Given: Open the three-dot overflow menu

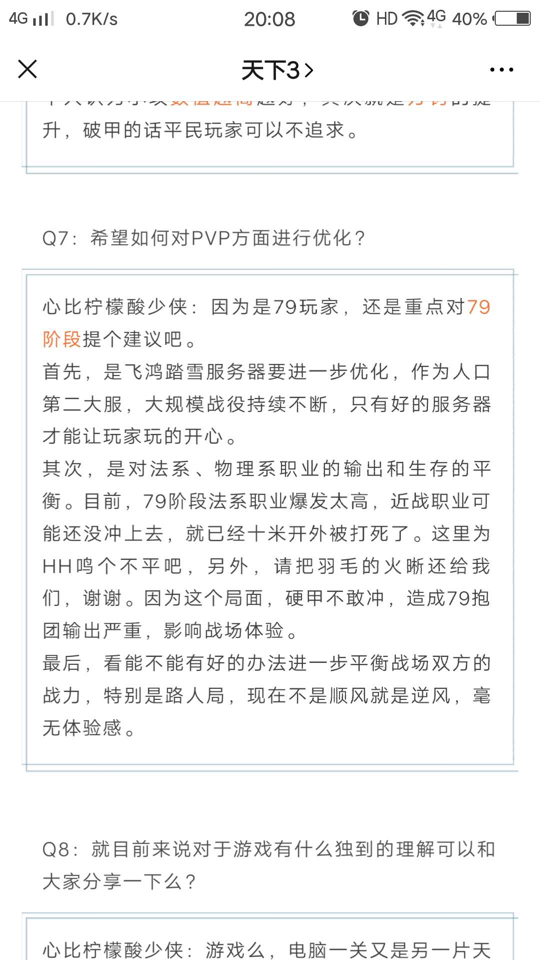Looking at the screenshot, I should (501, 70).
